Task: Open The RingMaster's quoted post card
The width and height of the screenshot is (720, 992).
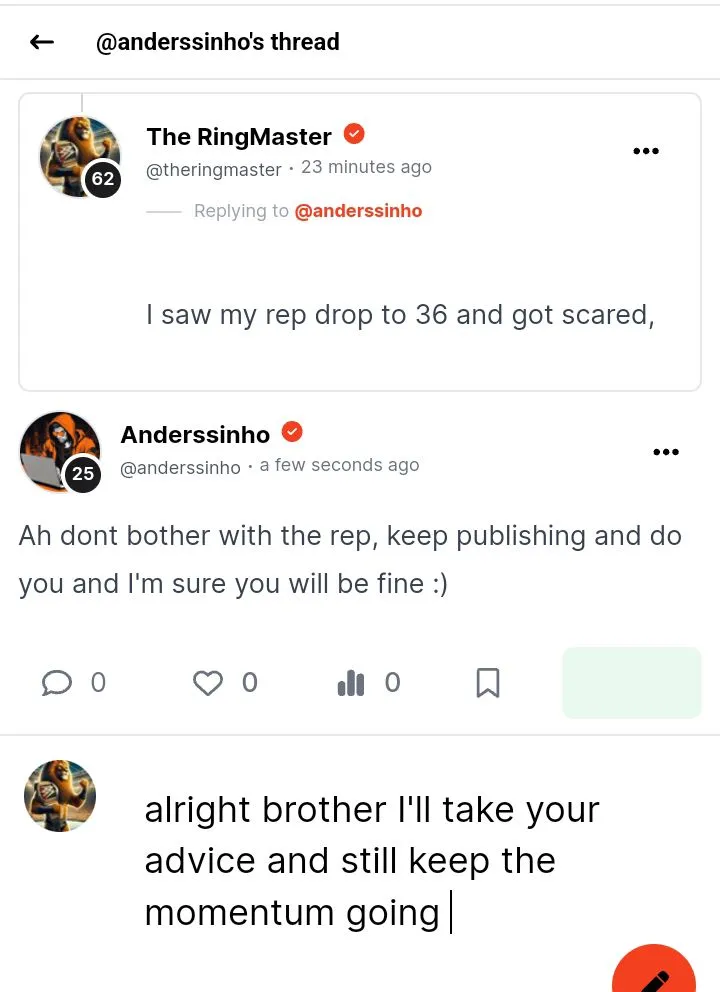Action: click(400, 315)
